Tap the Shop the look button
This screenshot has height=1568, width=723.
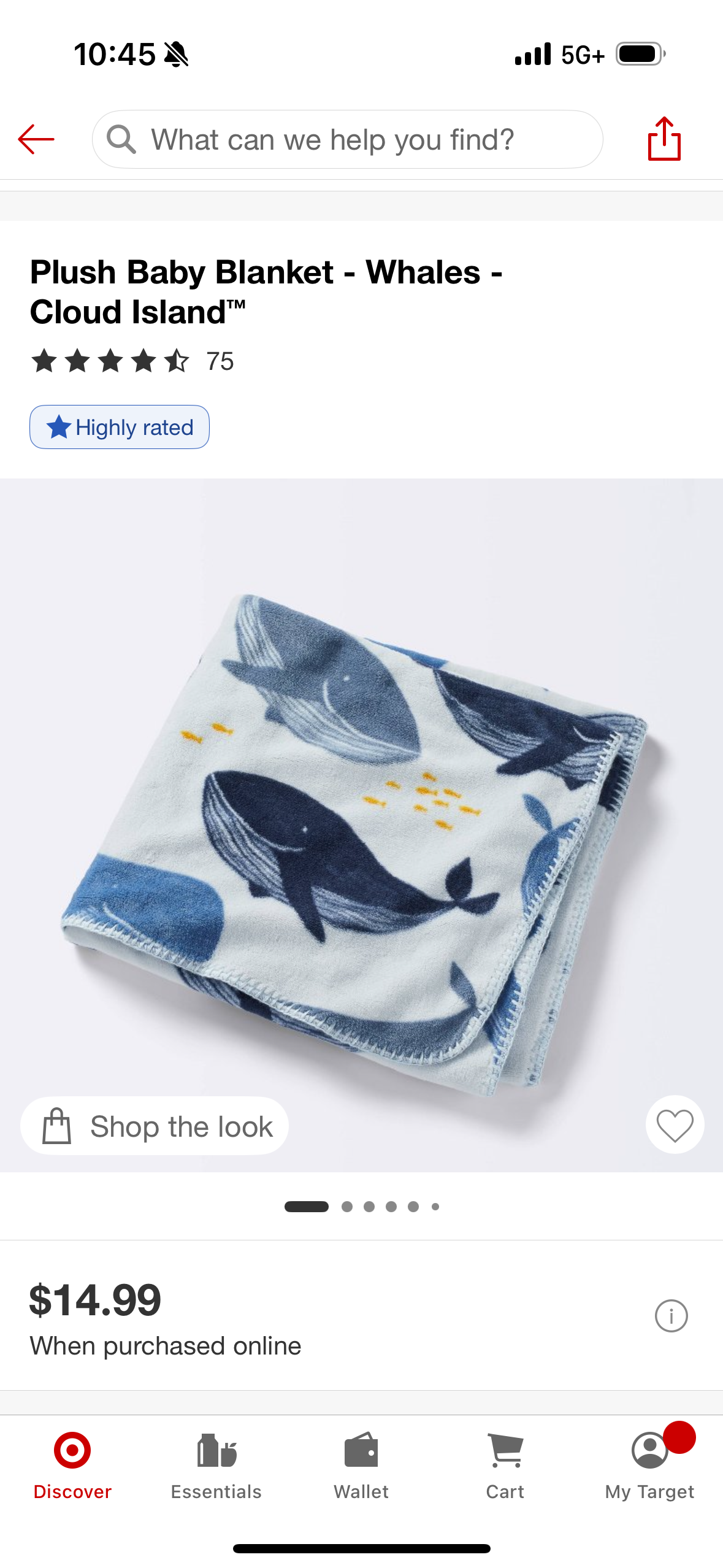[155, 1126]
